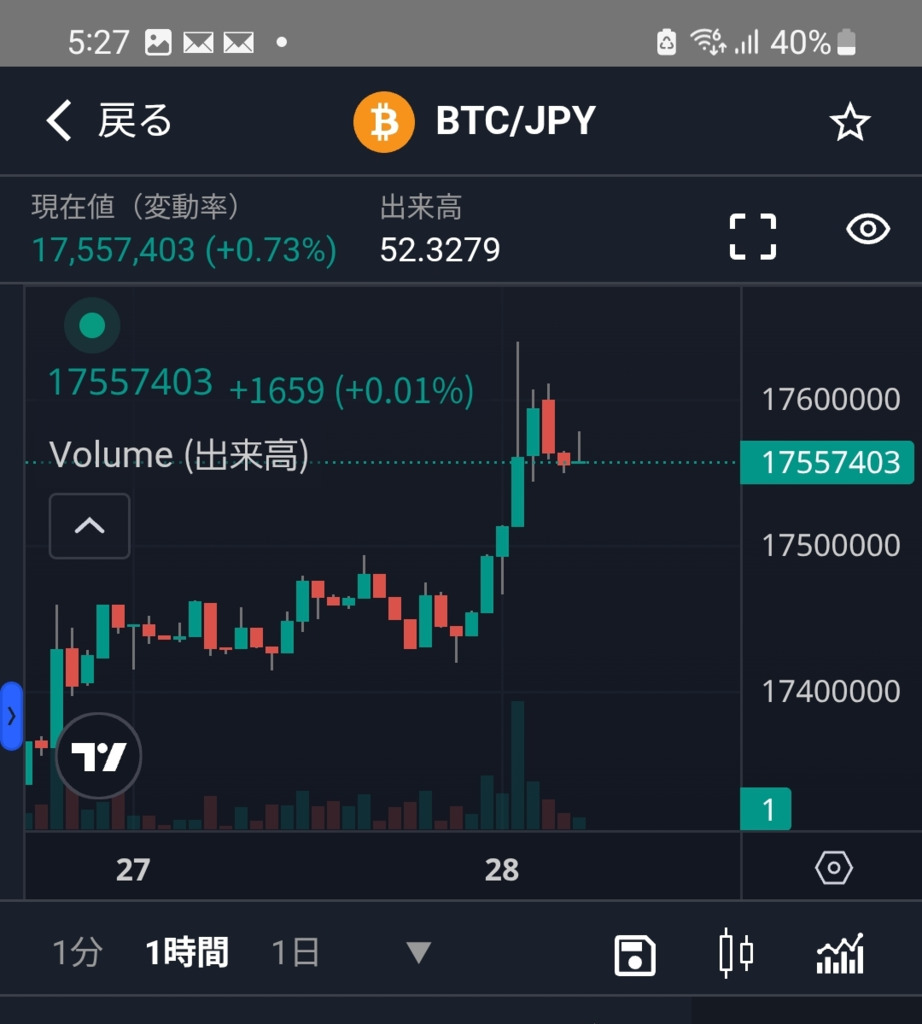Open the blue side panel handle
This screenshot has width=922, height=1024.
[x=11, y=715]
